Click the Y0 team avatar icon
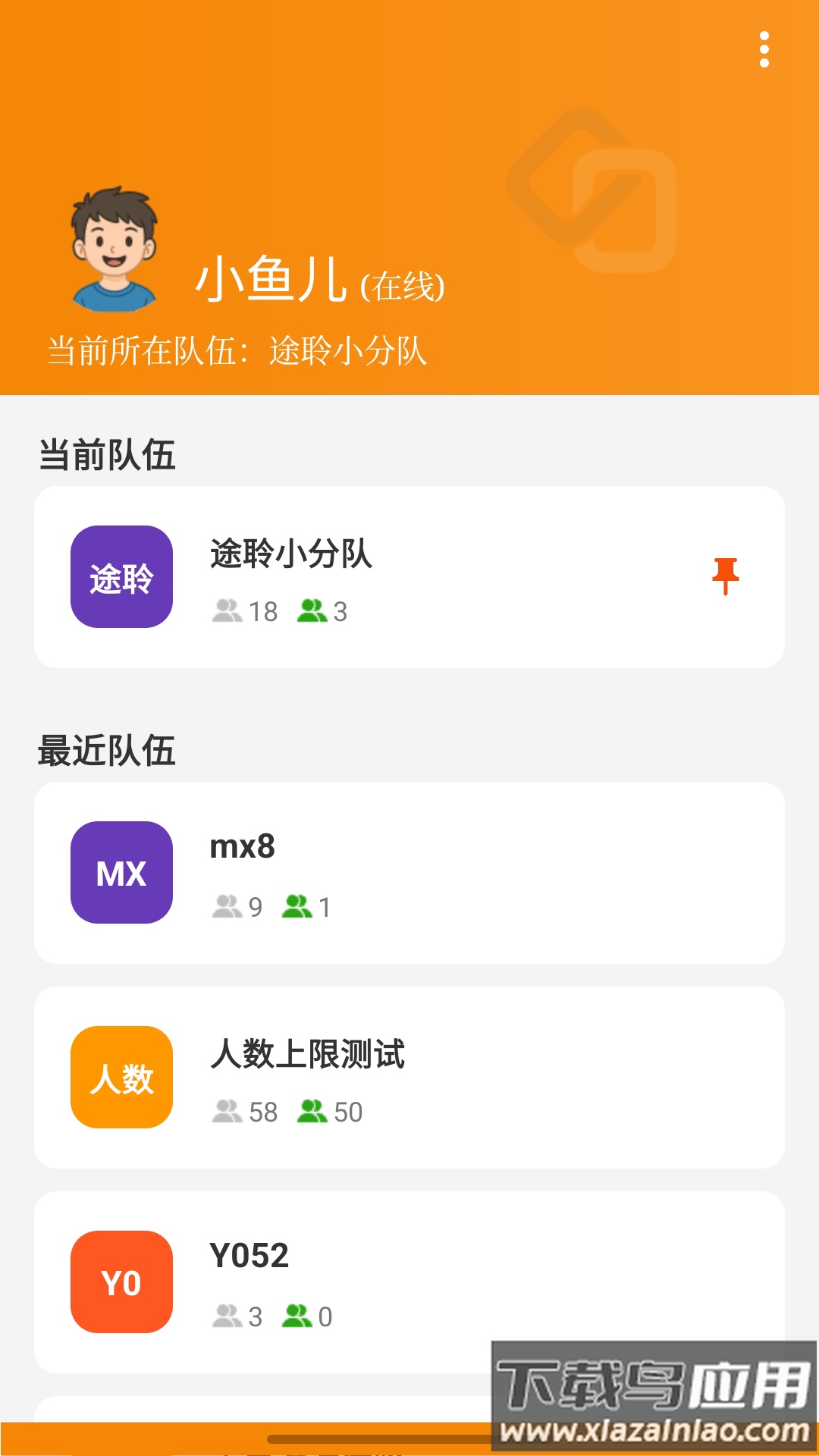The height and width of the screenshot is (1456, 819). (123, 1283)
